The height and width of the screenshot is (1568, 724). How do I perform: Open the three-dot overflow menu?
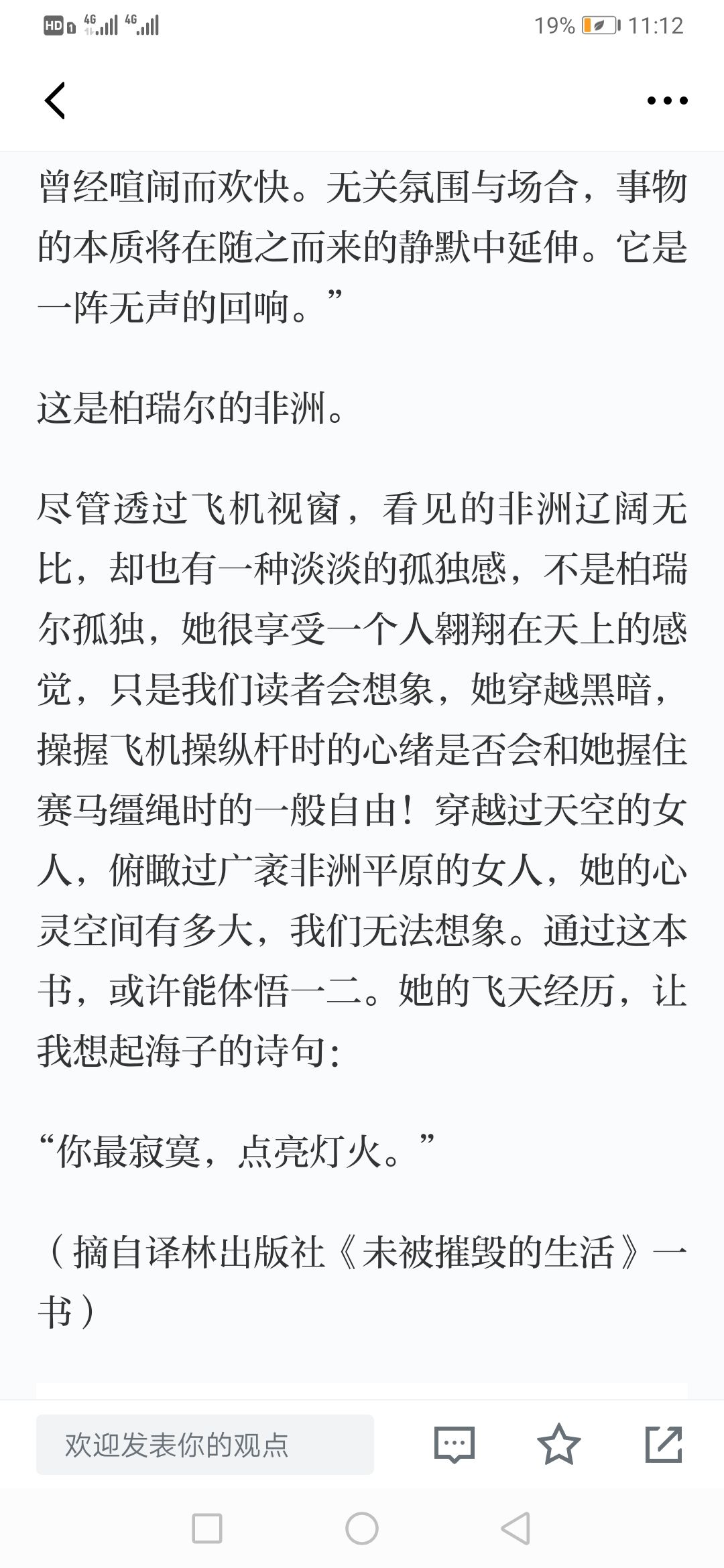click(667, 101)
